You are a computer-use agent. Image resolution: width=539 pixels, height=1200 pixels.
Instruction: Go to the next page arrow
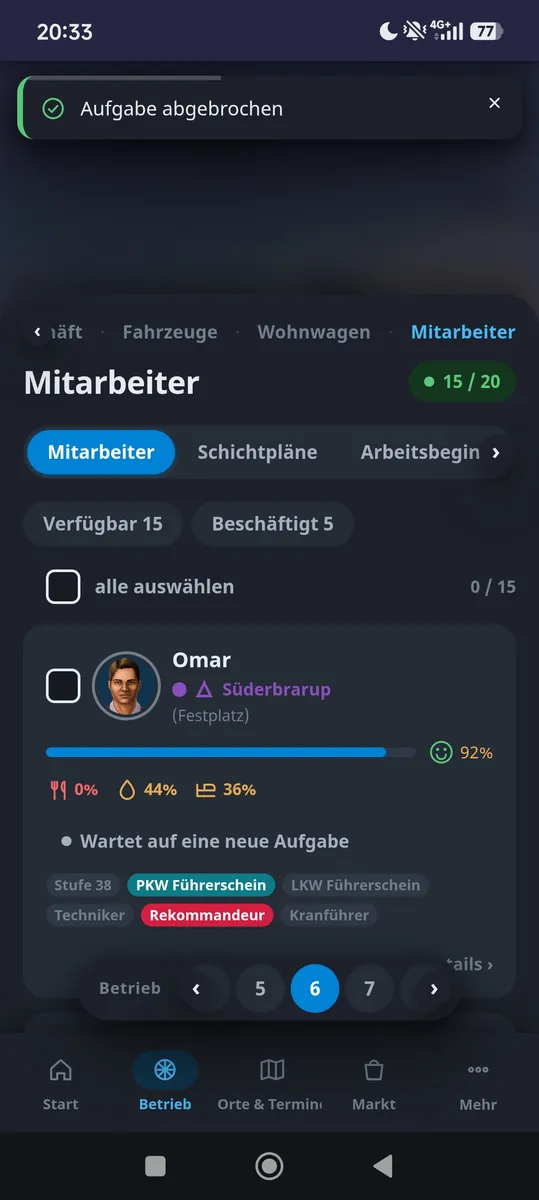(433, 989)
